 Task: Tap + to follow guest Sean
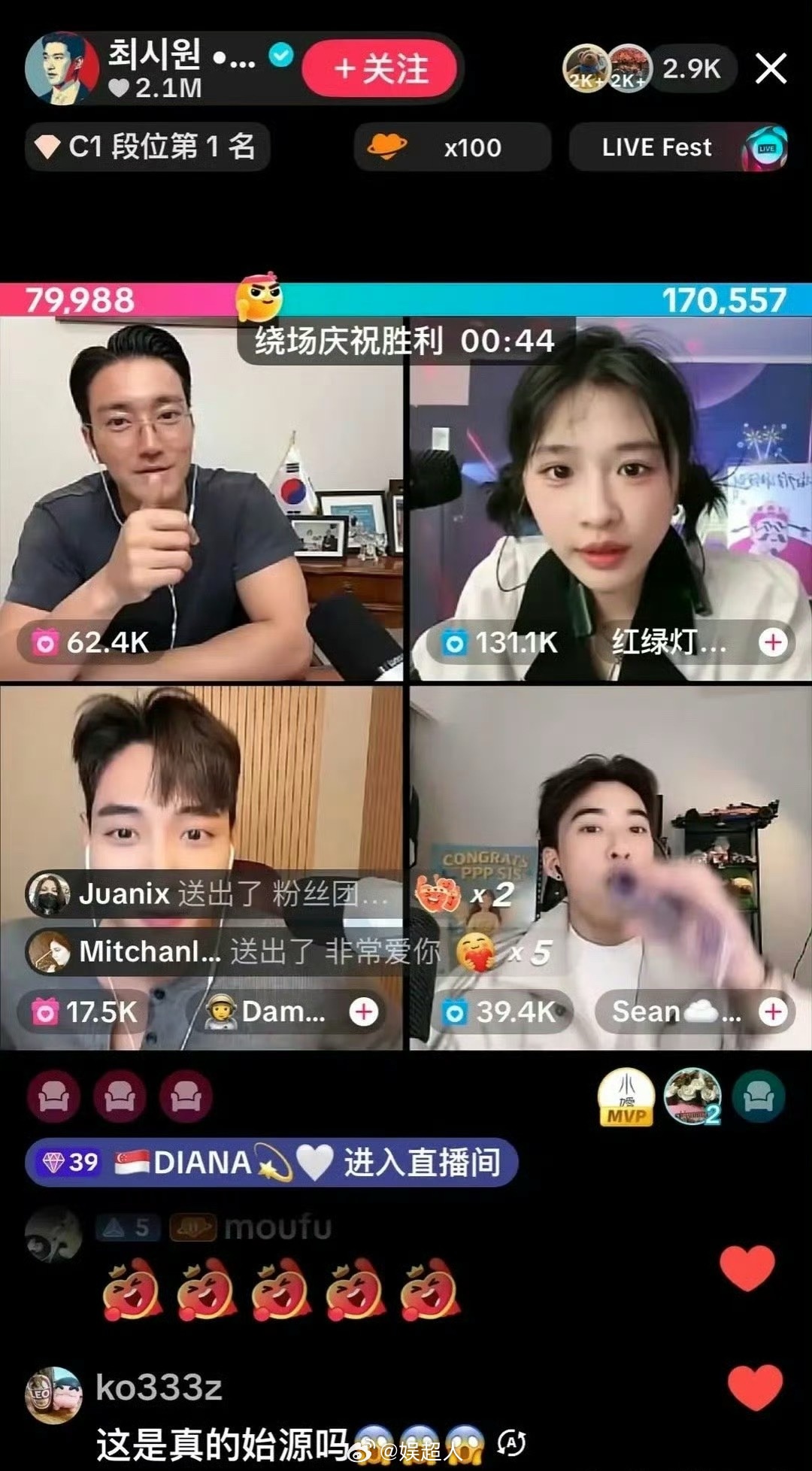point(774,1012)
